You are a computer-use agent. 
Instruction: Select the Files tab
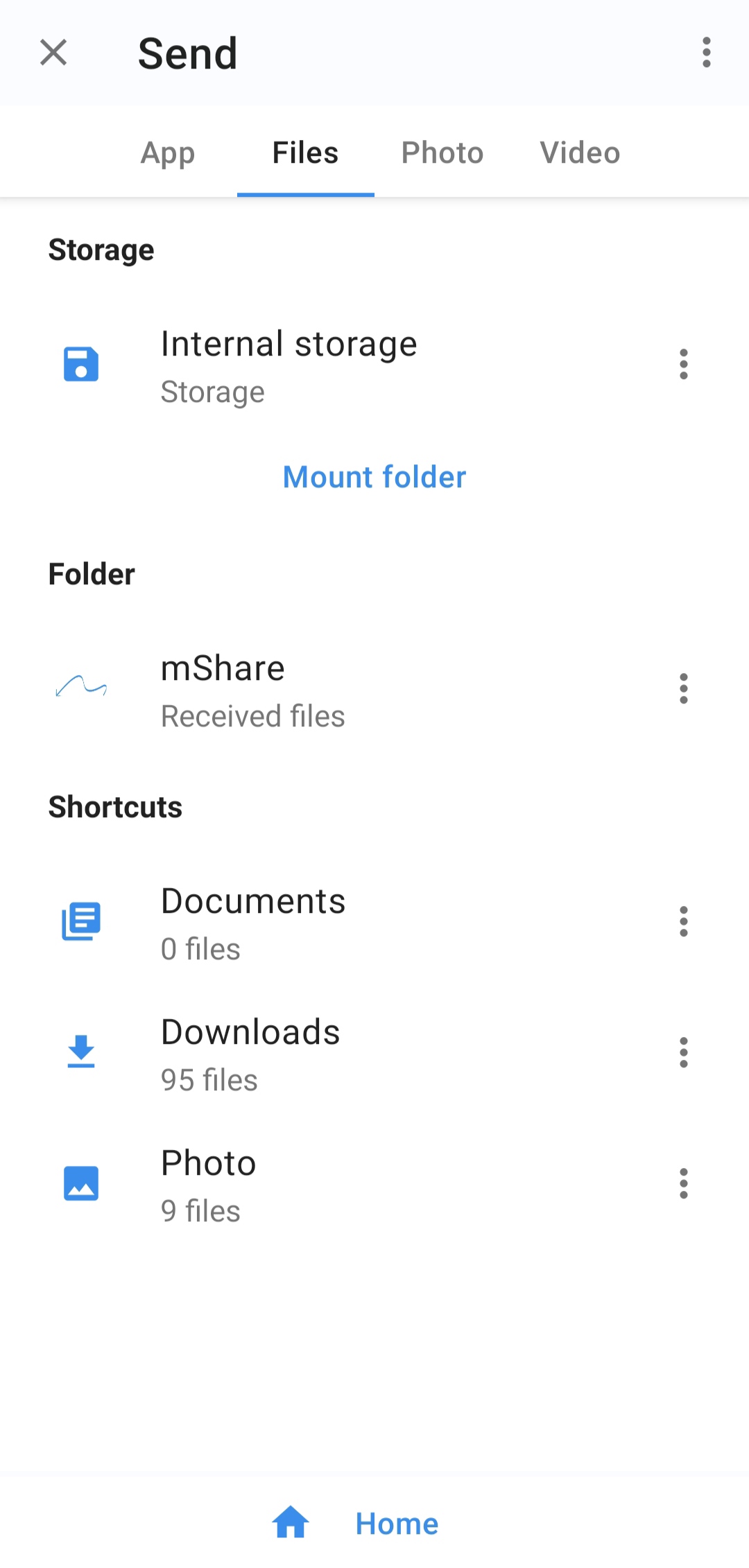pos(305,153)
